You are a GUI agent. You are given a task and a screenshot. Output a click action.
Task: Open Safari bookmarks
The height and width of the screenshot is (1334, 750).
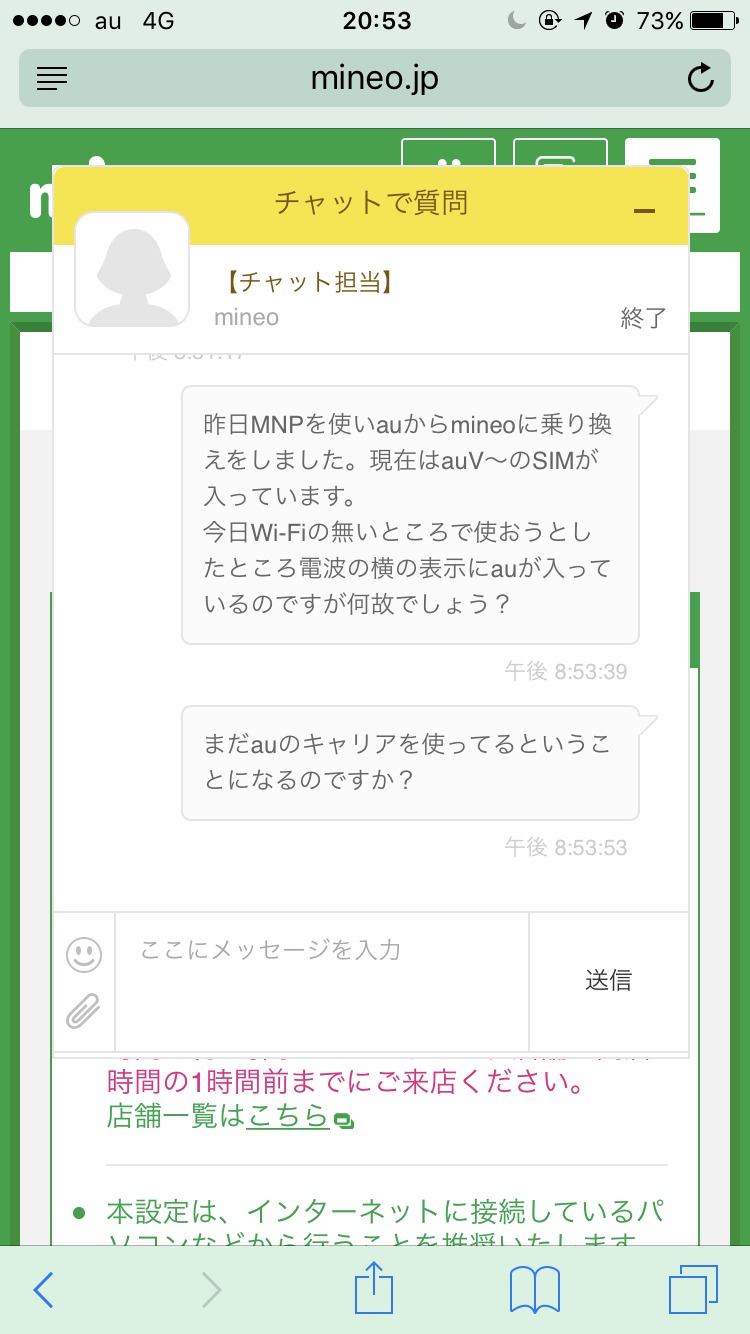click(x=534, y=1290)
